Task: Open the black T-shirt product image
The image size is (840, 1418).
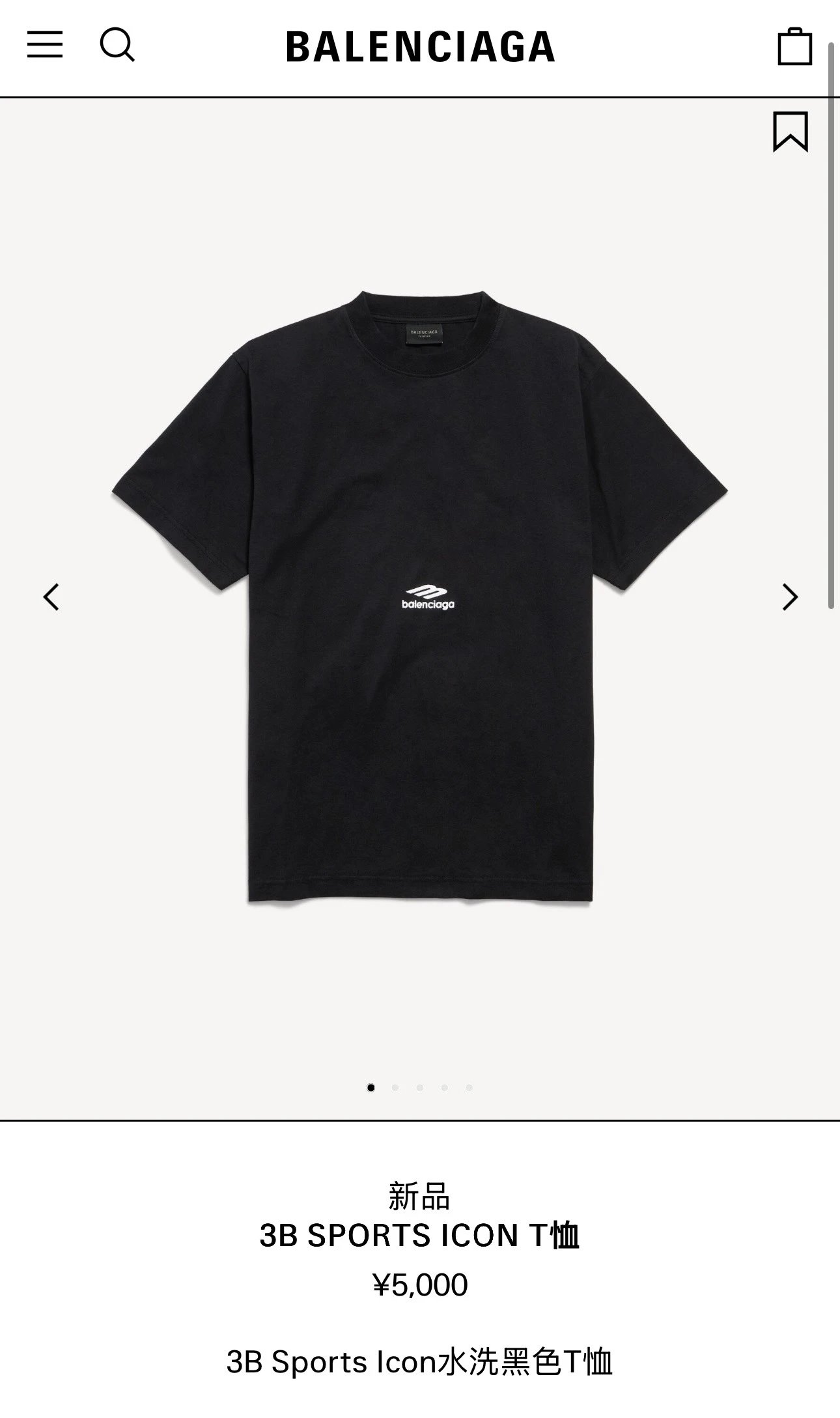Action: pyautogui.click(x=419, y=596)
